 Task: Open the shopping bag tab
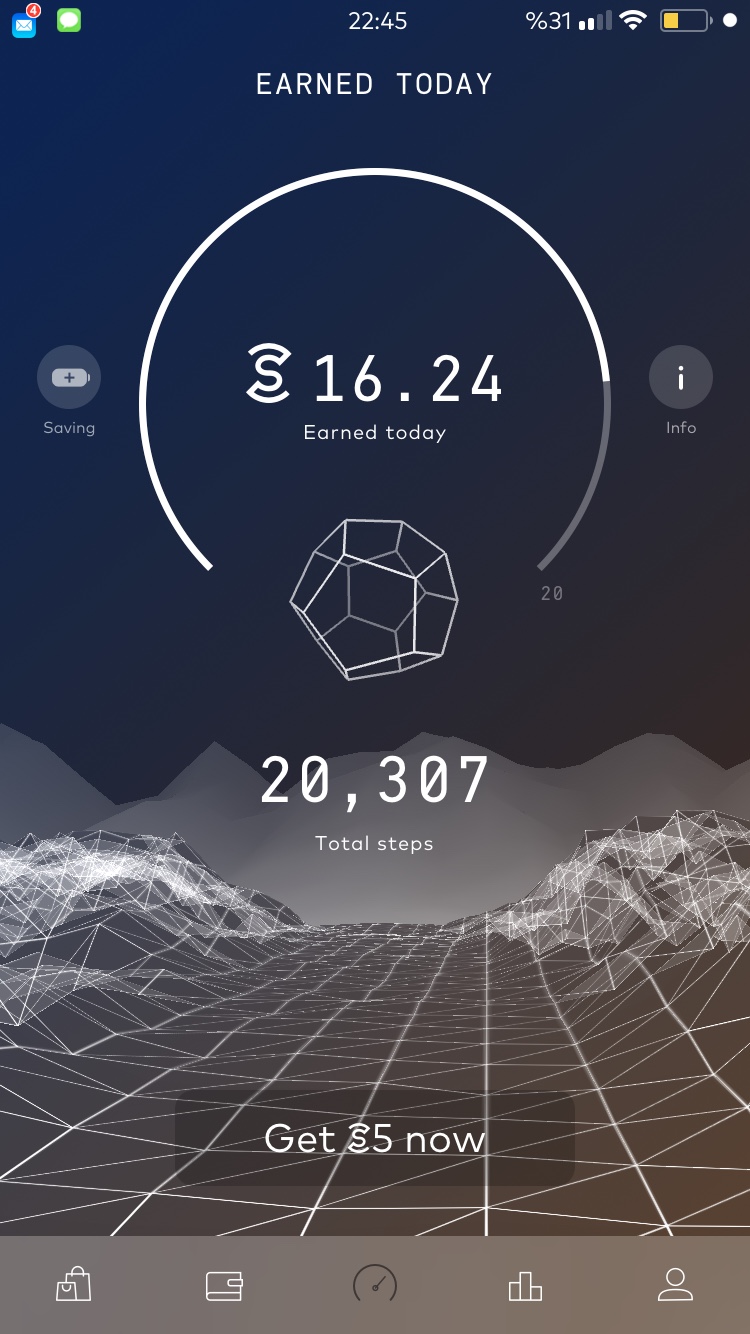[x=73, y=1285]
